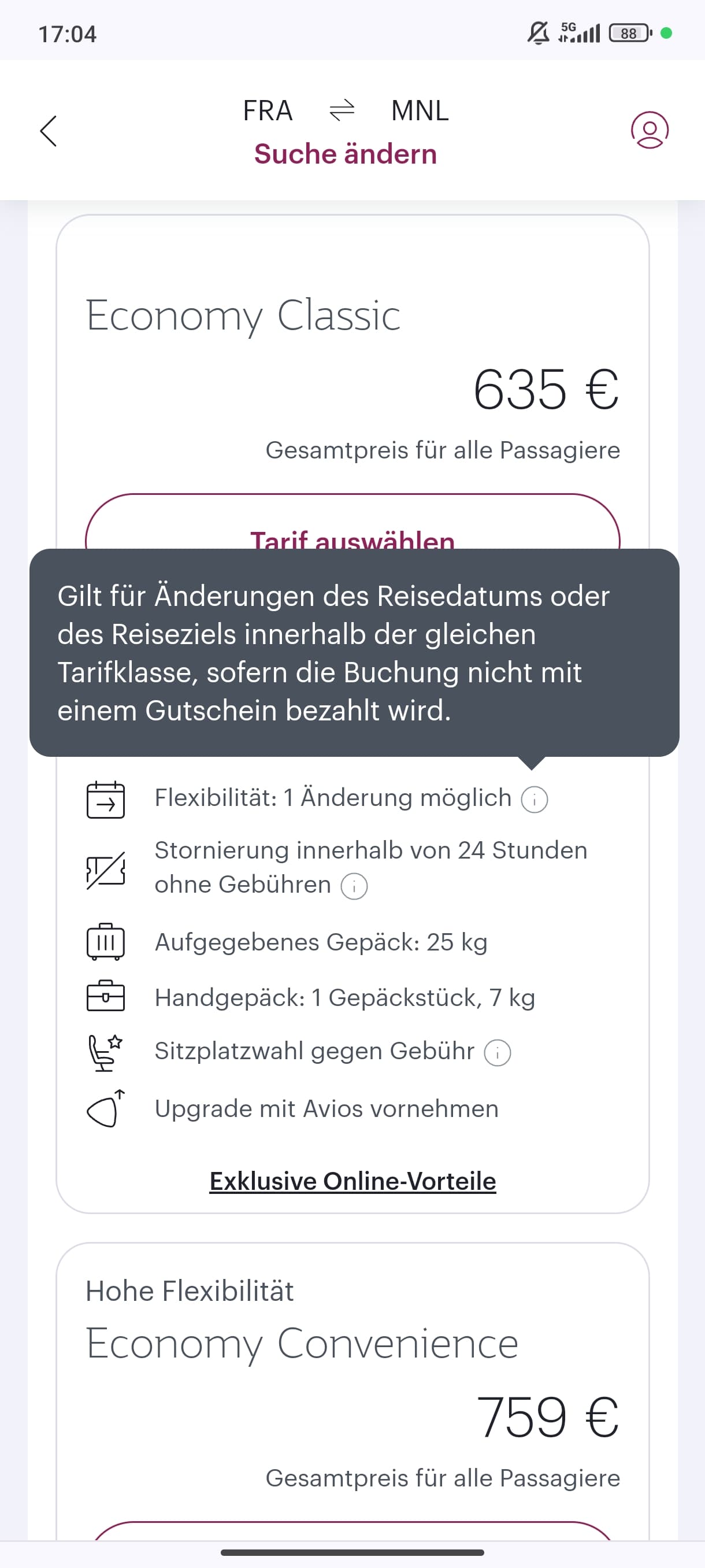705x1568 pixels.
Task: Open Exklusive Online-Vorteile link
Action: tap(353, 1181)
